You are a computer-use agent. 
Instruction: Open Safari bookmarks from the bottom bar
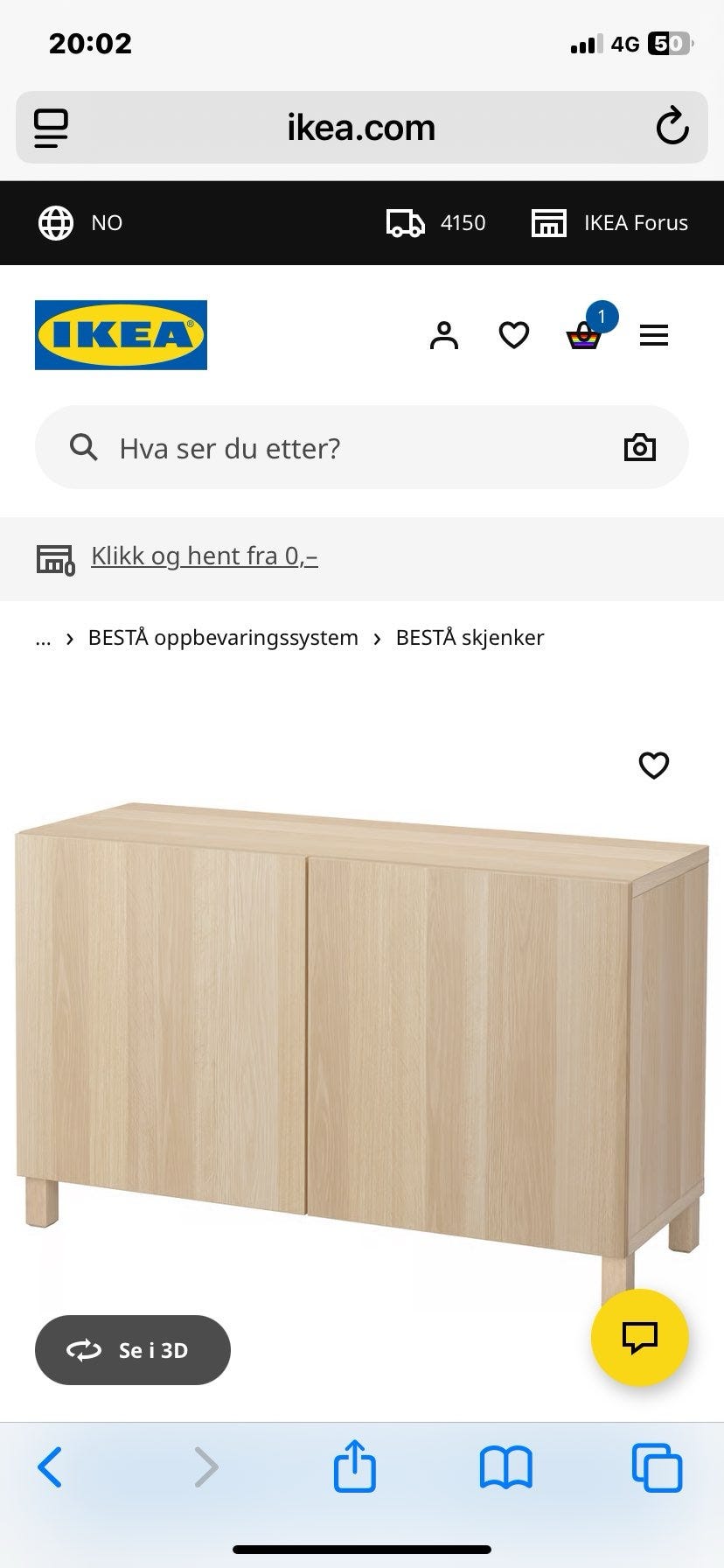(506, 1467)
